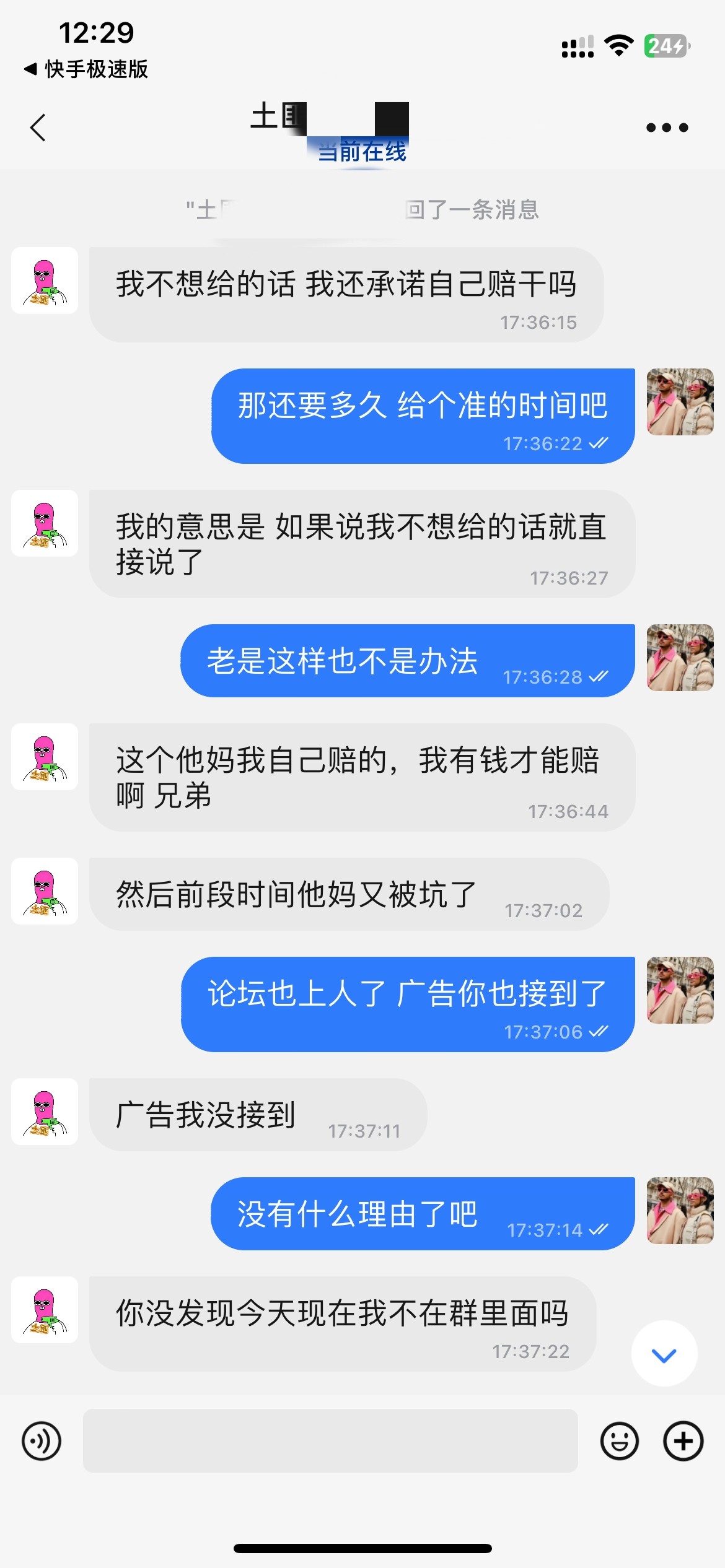Open sender avatar beside 广告我没接到
The height and width of the screenshot is (1568, 725).
(45, 1112)
